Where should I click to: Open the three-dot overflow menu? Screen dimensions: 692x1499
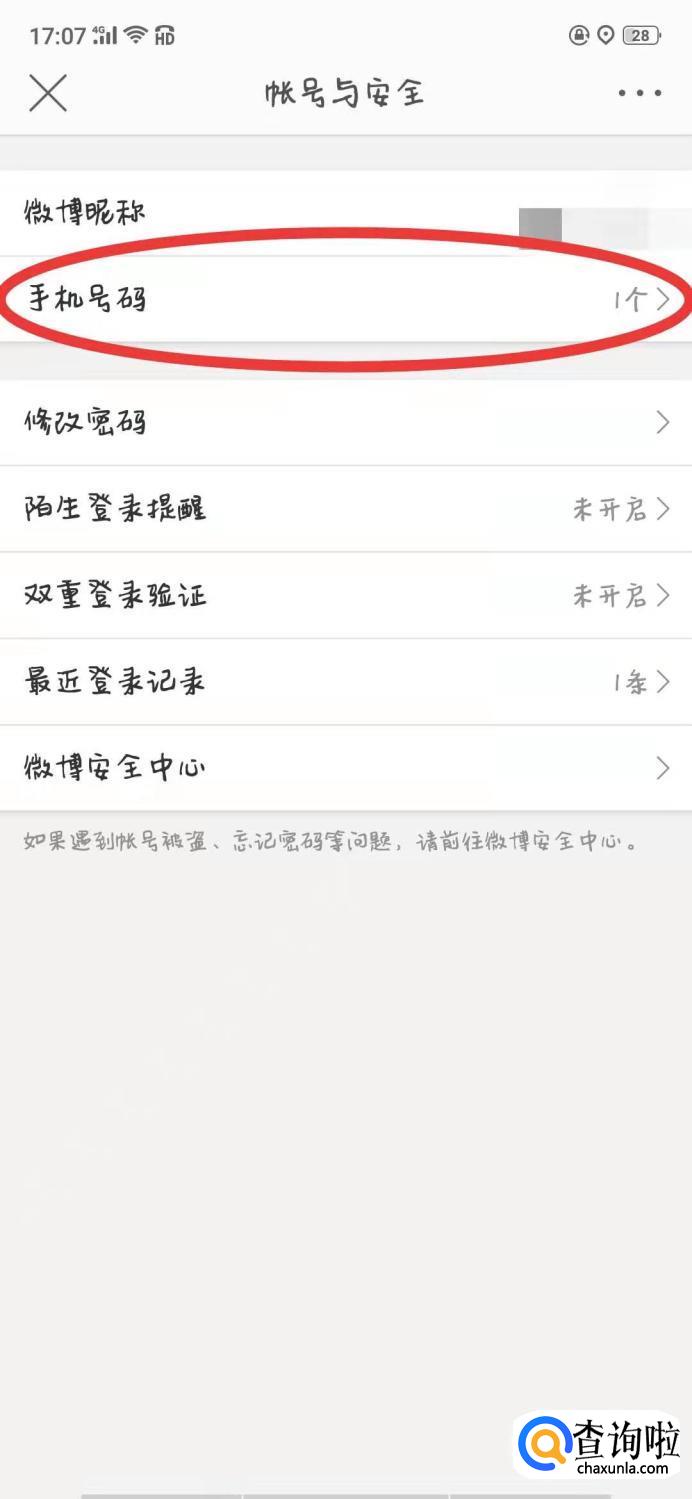[x=640, y=93]
